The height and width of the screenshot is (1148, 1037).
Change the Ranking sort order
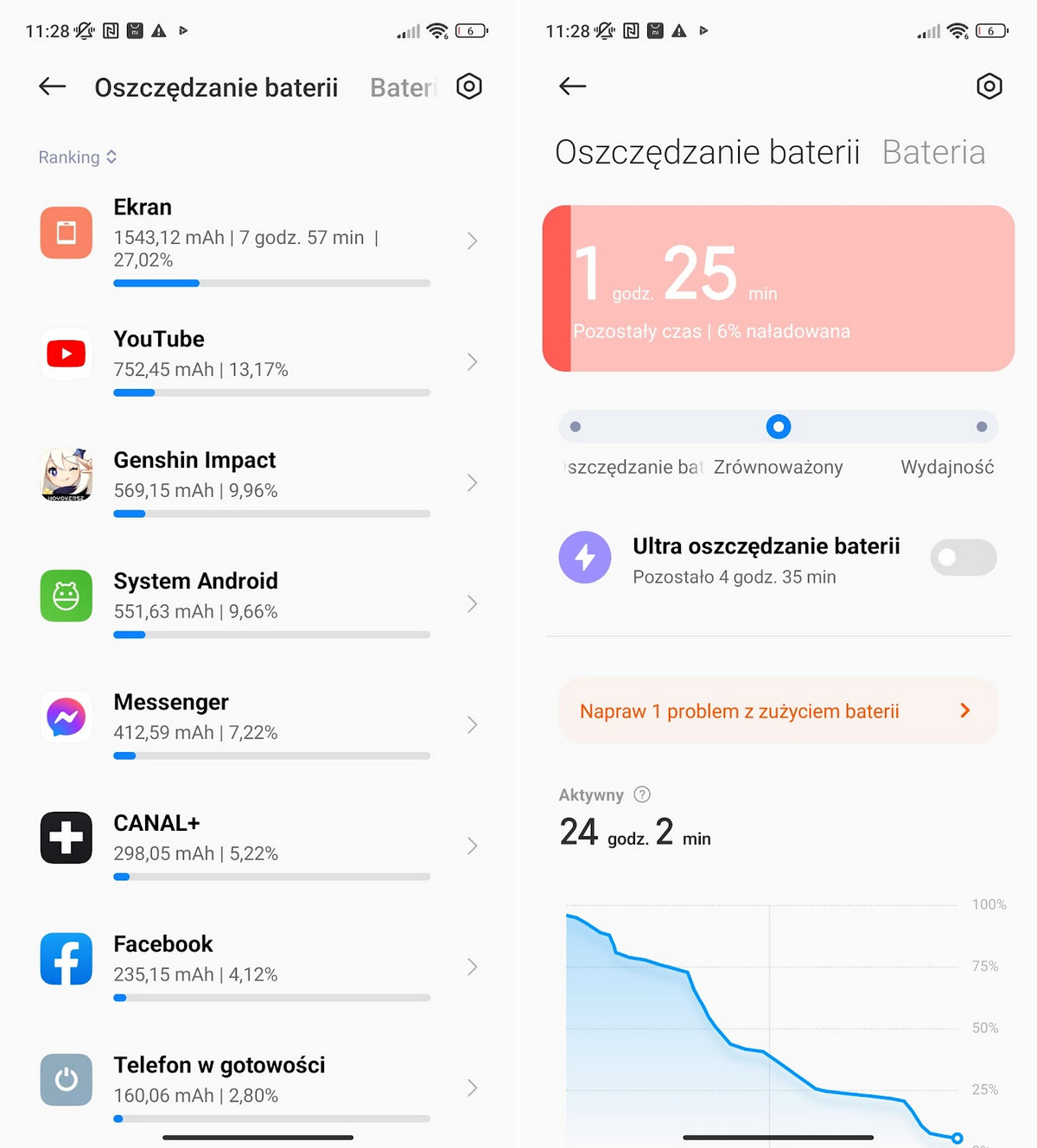[x=78, y=157]
